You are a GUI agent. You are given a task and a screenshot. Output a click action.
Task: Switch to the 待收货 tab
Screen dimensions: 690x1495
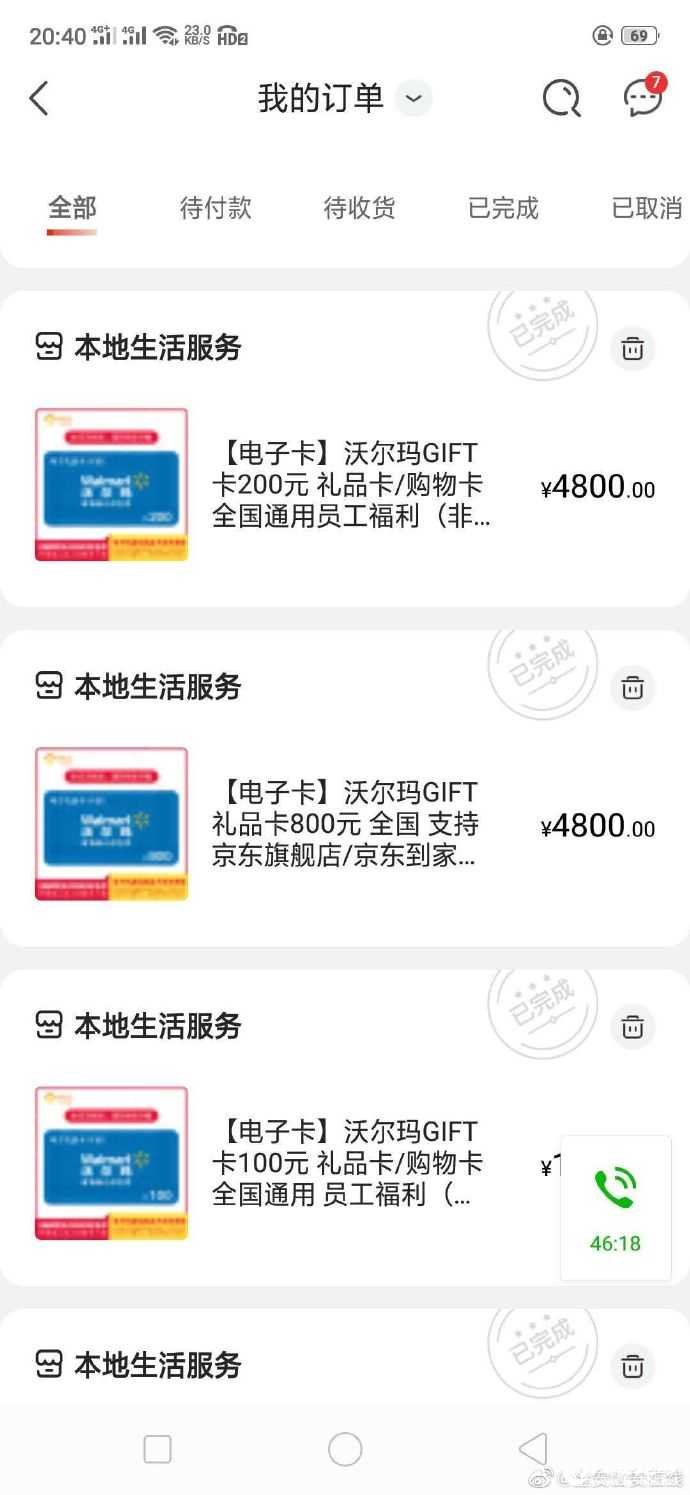359,208
